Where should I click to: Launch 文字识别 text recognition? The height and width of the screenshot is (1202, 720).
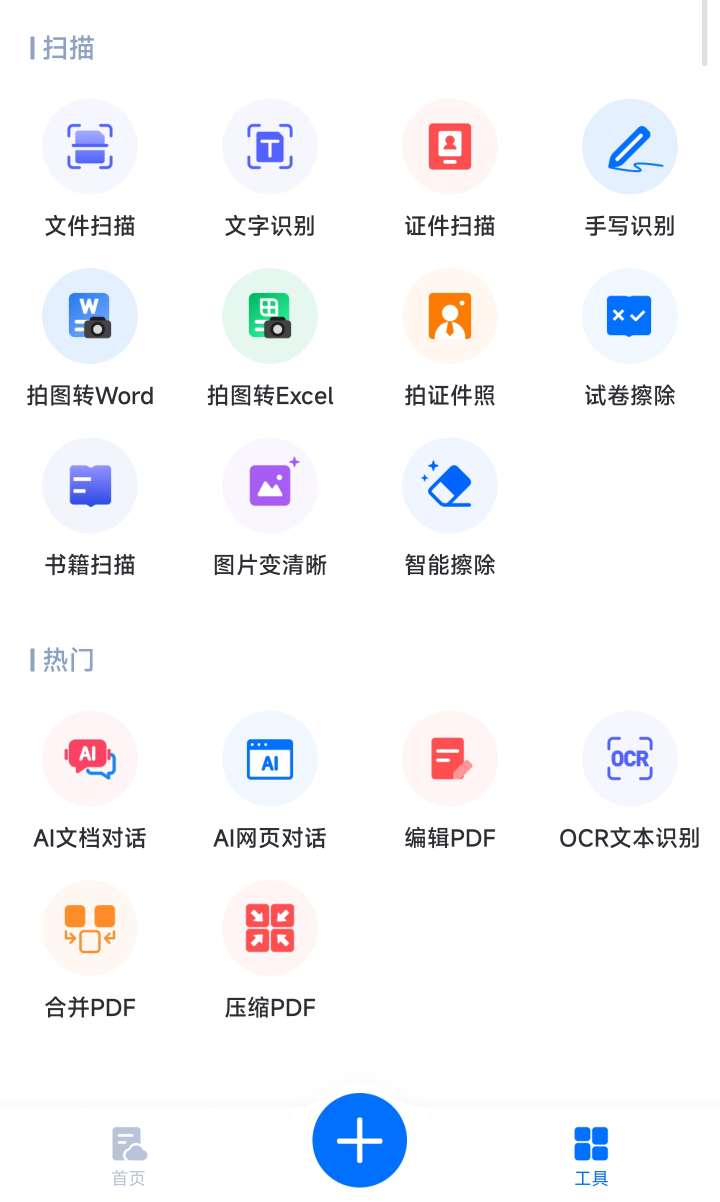[x=270, y=147]
